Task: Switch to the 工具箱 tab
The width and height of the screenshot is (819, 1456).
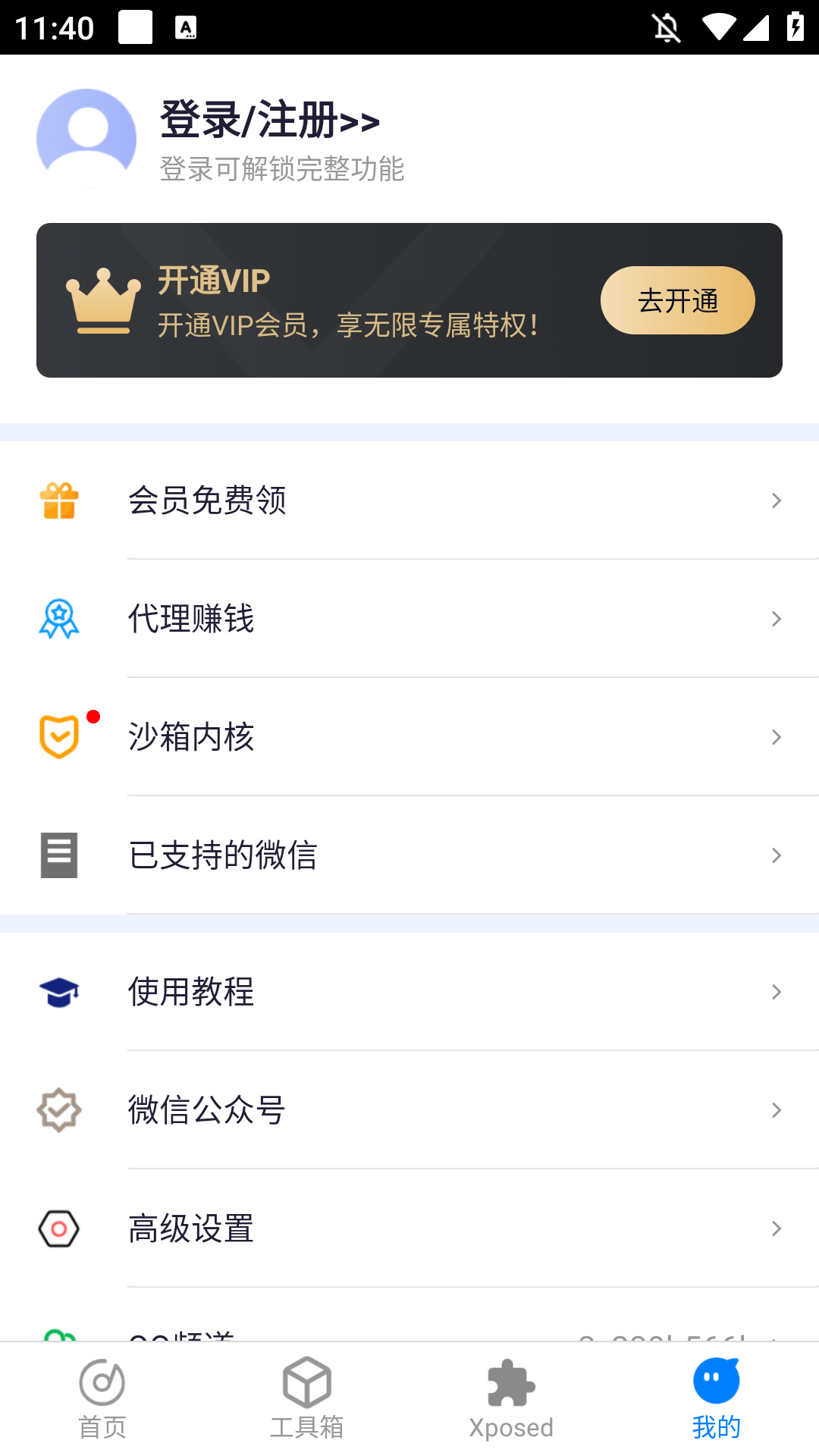Action: click(307, 1399)
